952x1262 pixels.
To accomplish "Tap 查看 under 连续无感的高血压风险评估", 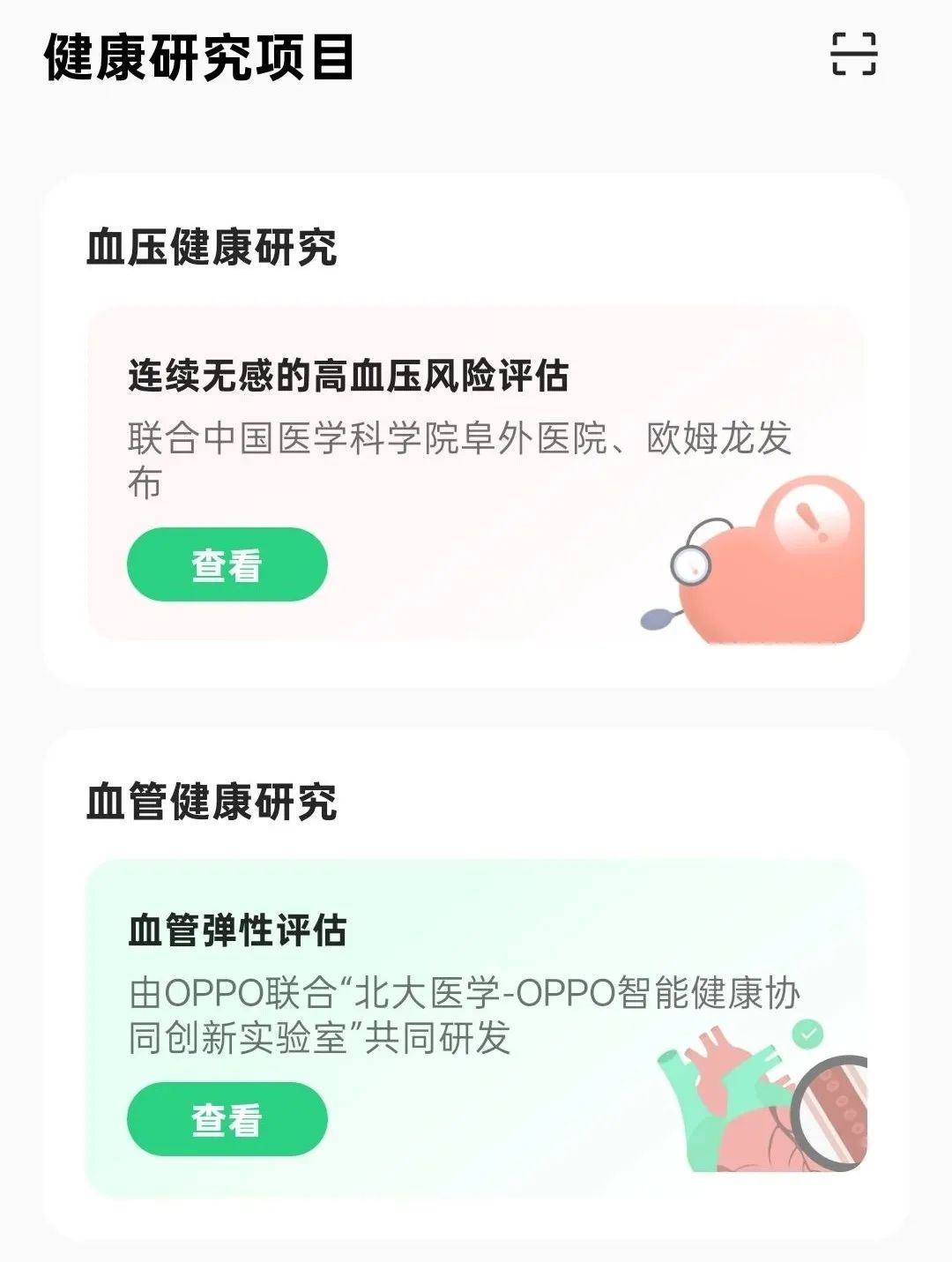I will (x=227, y=564).
